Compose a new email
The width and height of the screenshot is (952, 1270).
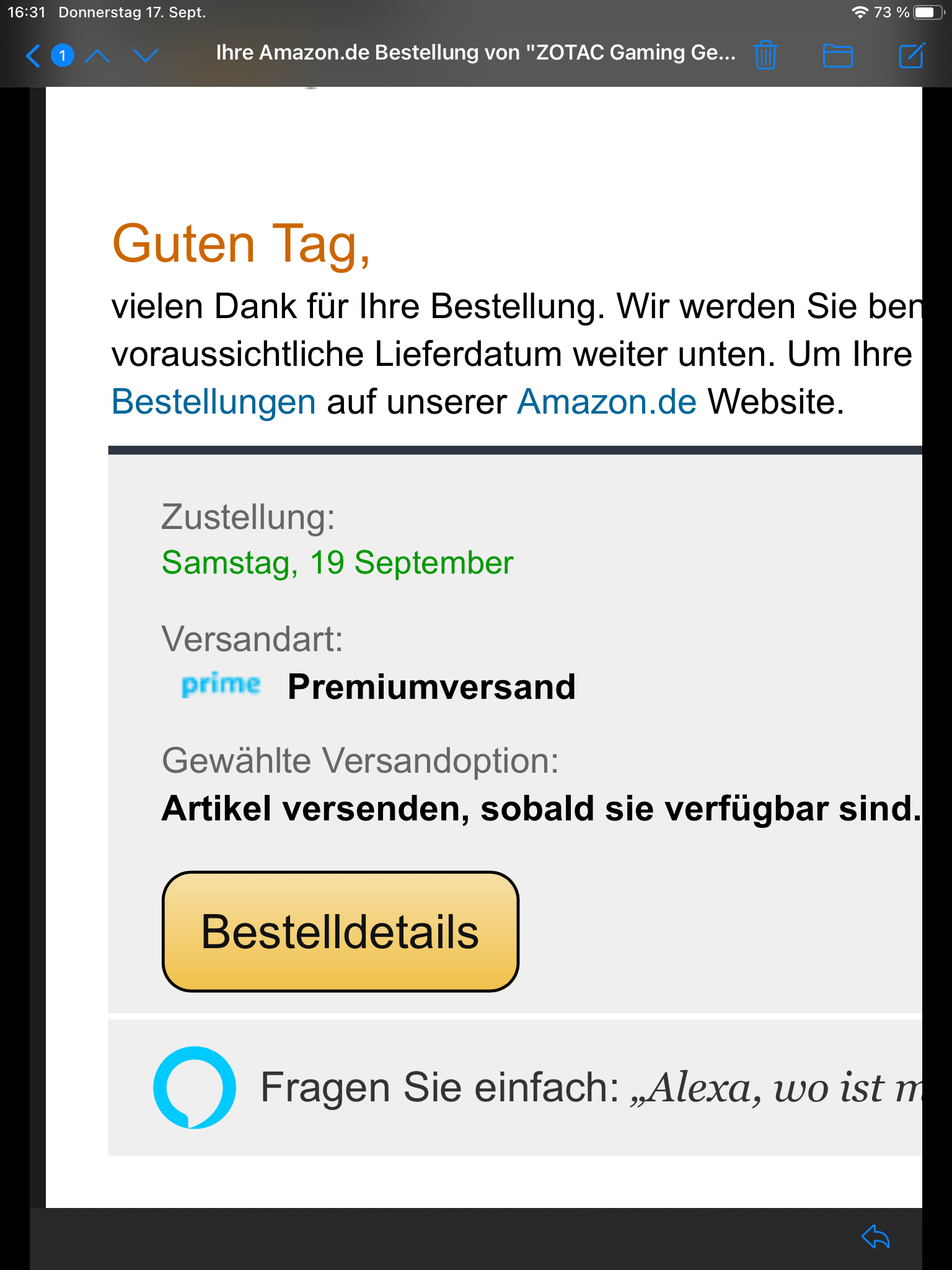(x=911, y=56)
